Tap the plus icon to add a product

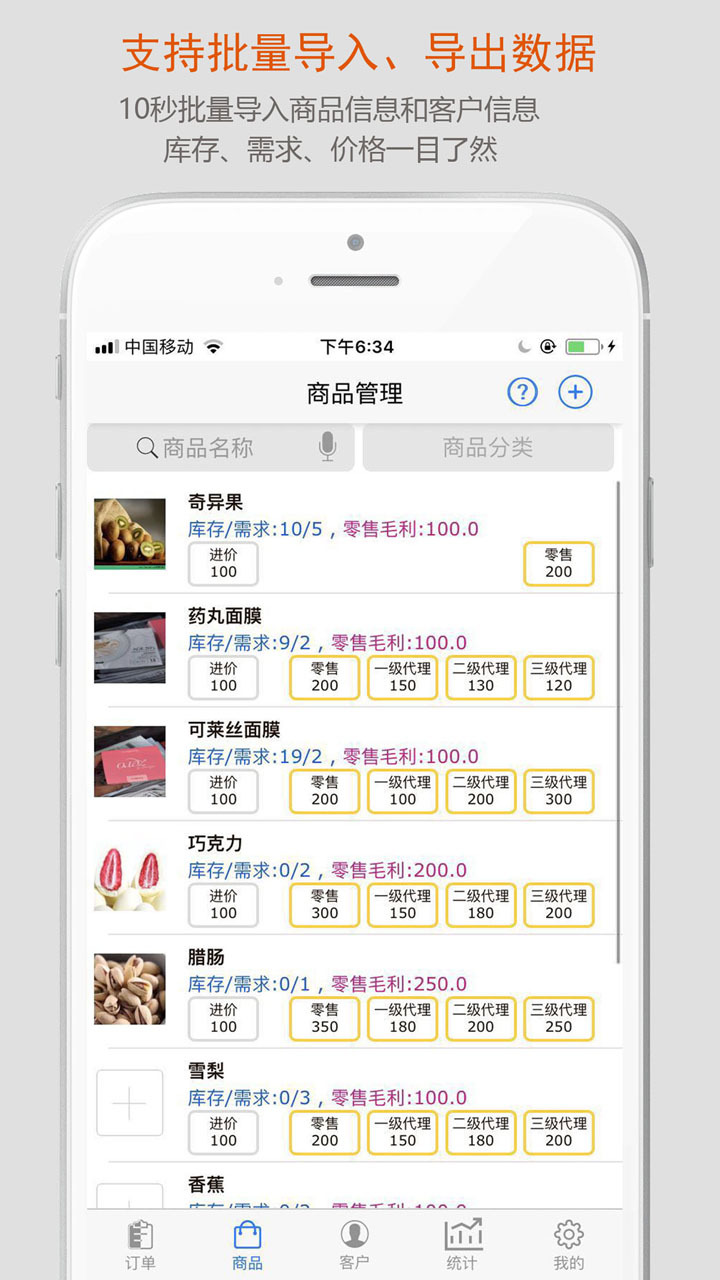(x=575, y=392)
